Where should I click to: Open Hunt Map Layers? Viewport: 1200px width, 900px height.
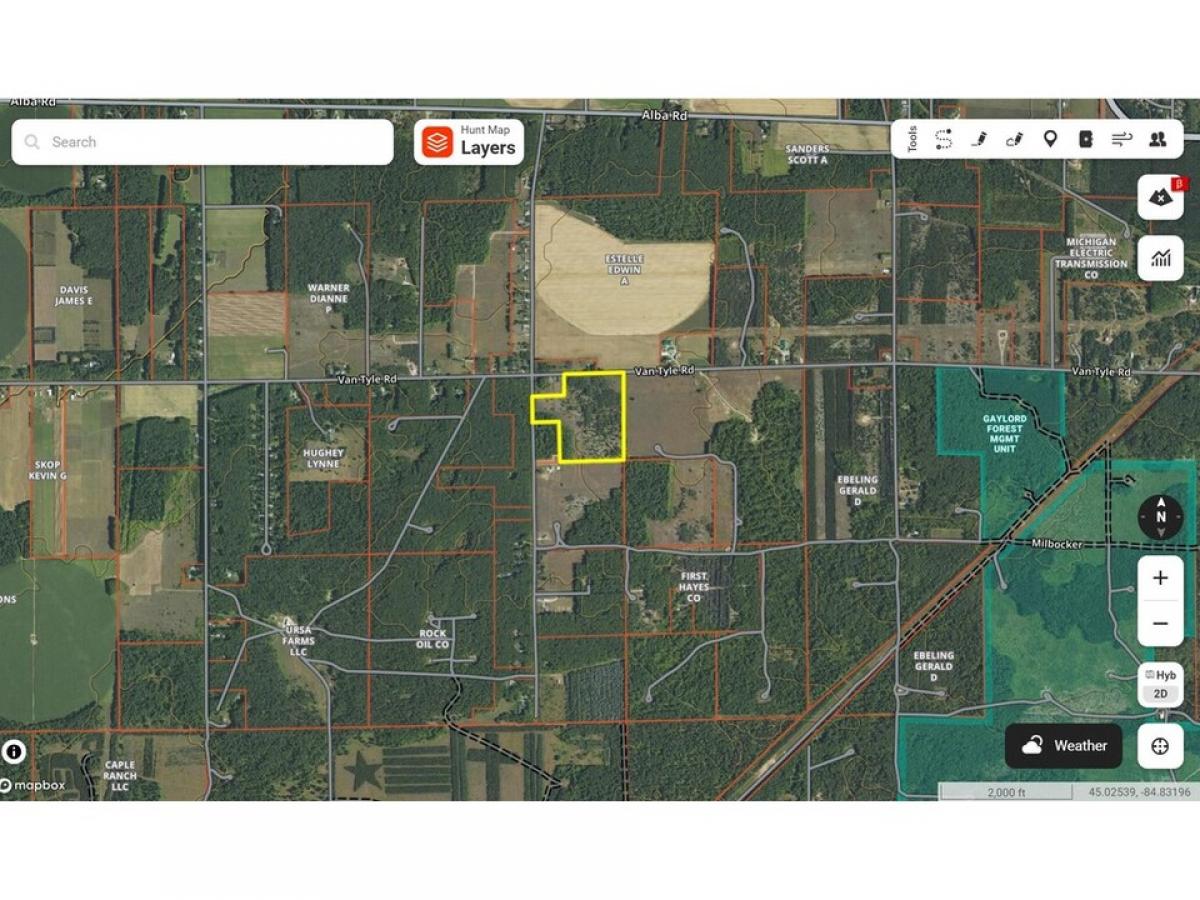[469, 142]
